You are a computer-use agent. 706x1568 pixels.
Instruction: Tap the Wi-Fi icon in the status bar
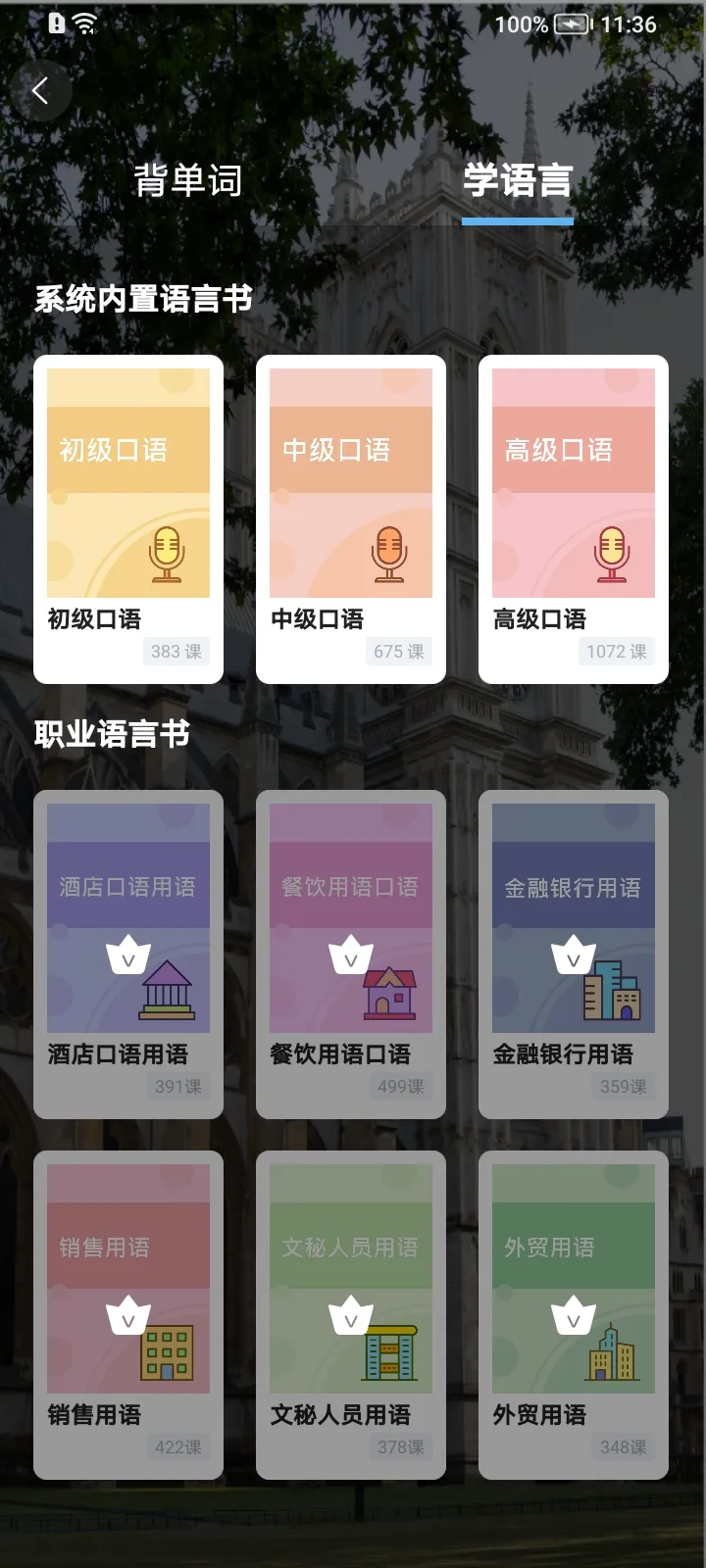pyautogui.click(x=85, y=24)
